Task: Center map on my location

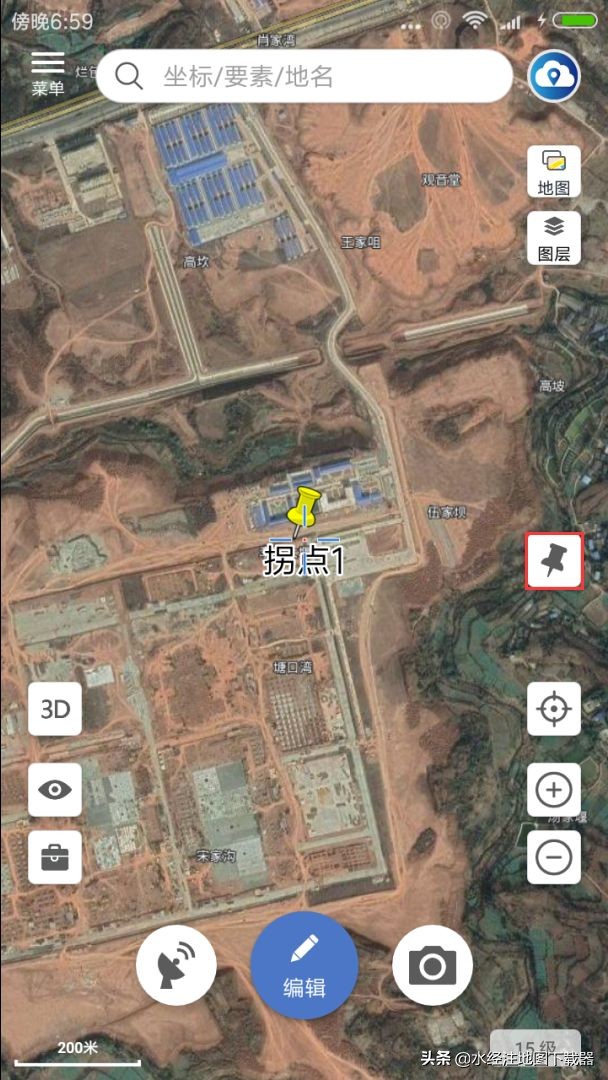Action: pyautogui.click(x=554, y=709)
